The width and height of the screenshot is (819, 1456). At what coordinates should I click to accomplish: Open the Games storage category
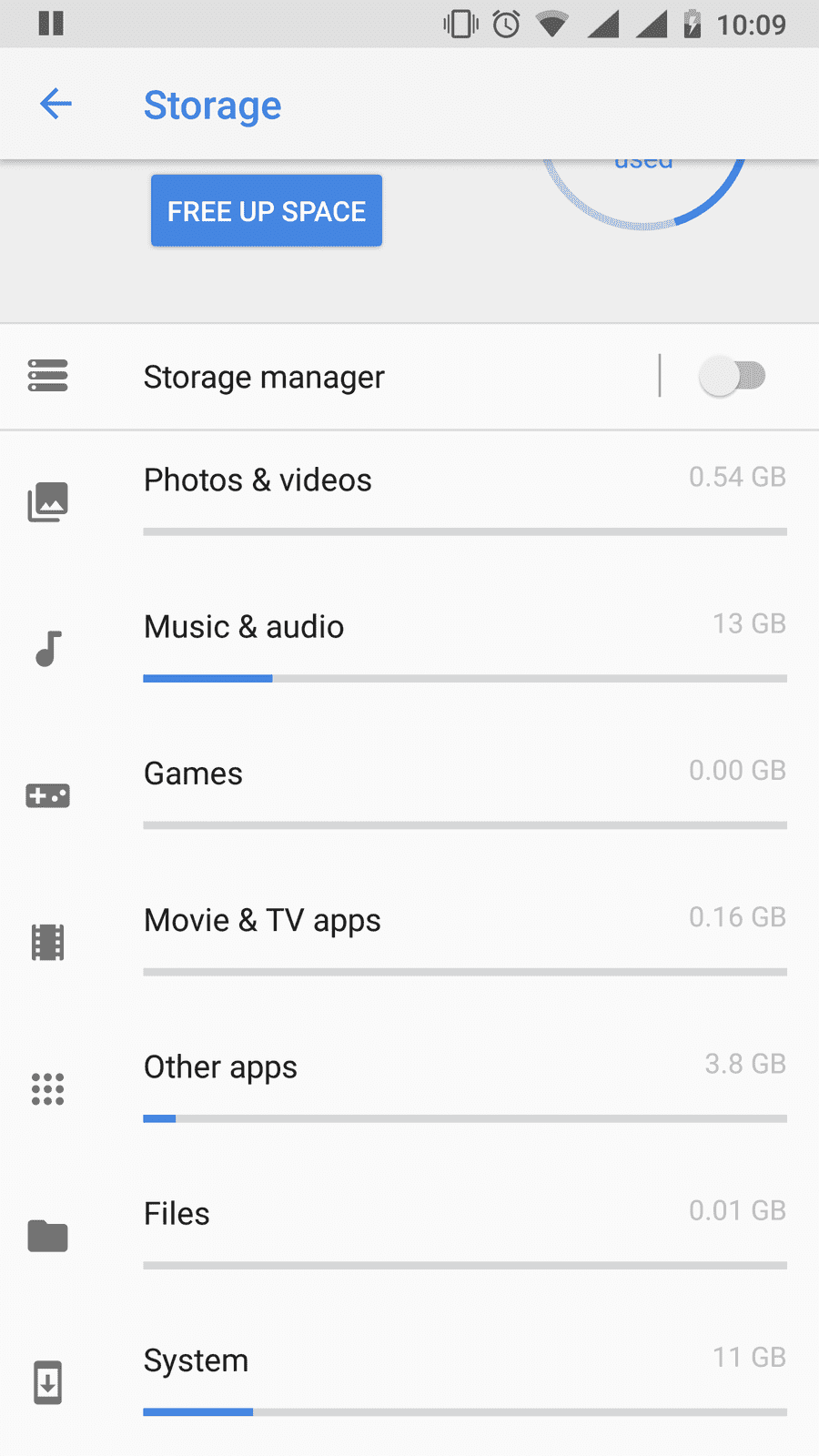[409, 795]
